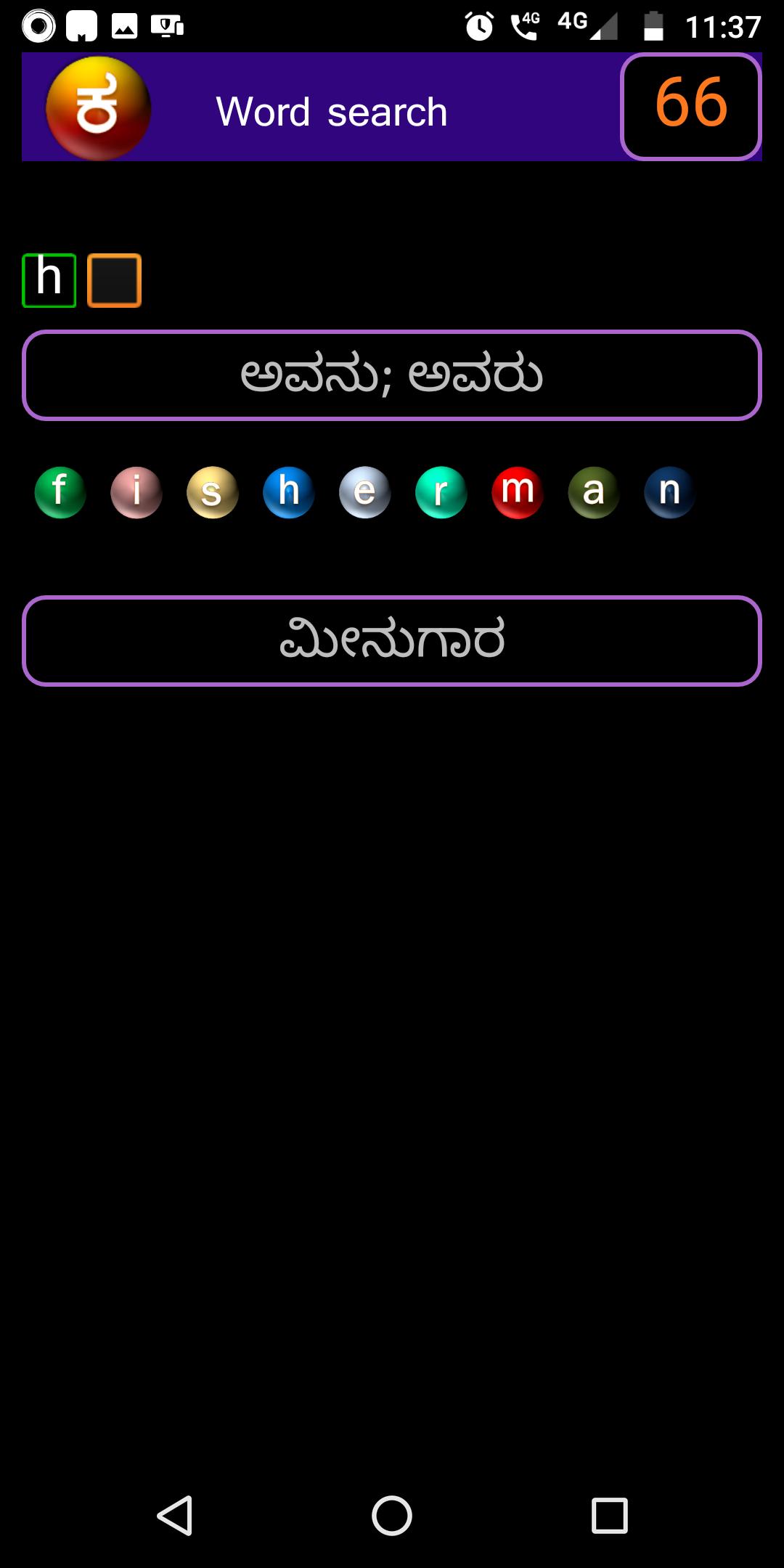Return to the home screen
This screenshot has width=784, height=1568.
point(392,1516)
